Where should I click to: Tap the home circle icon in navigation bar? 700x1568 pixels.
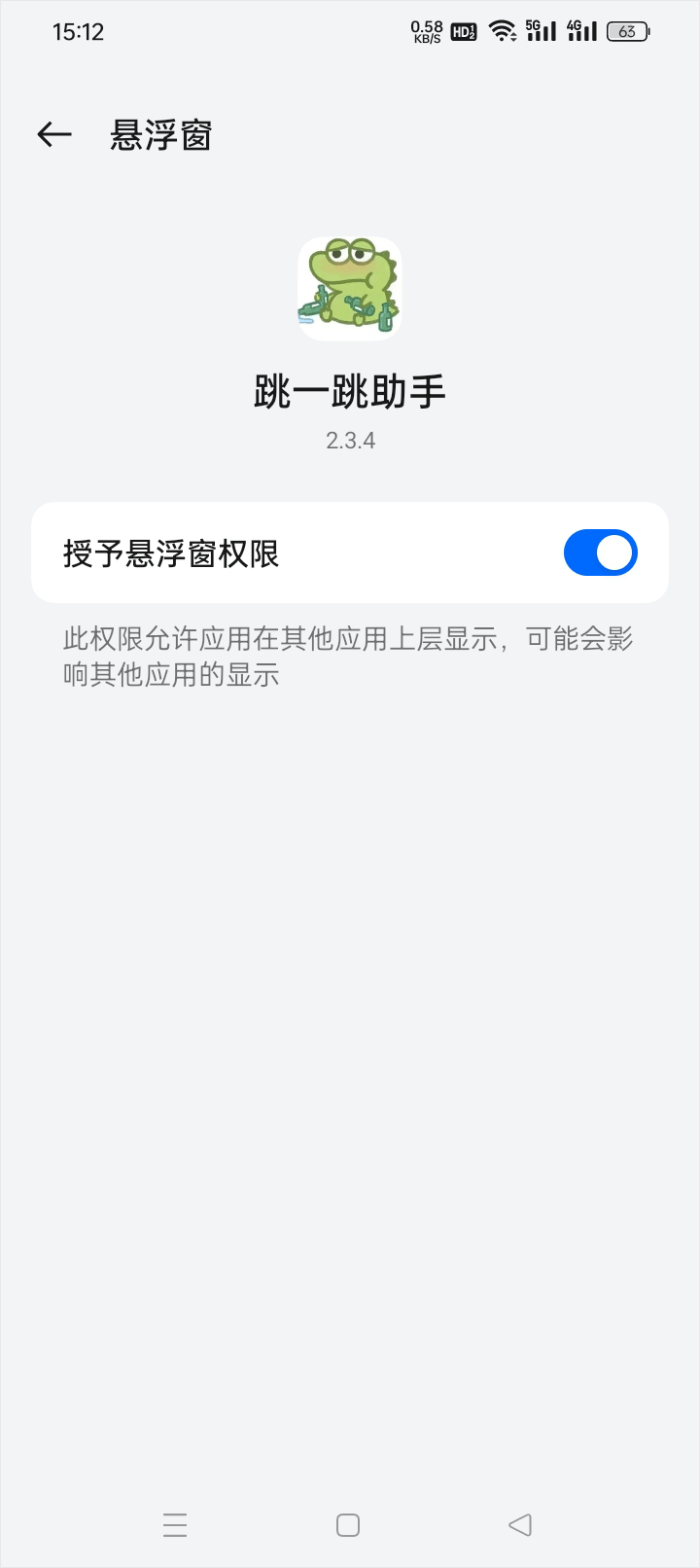point(347,1524)
